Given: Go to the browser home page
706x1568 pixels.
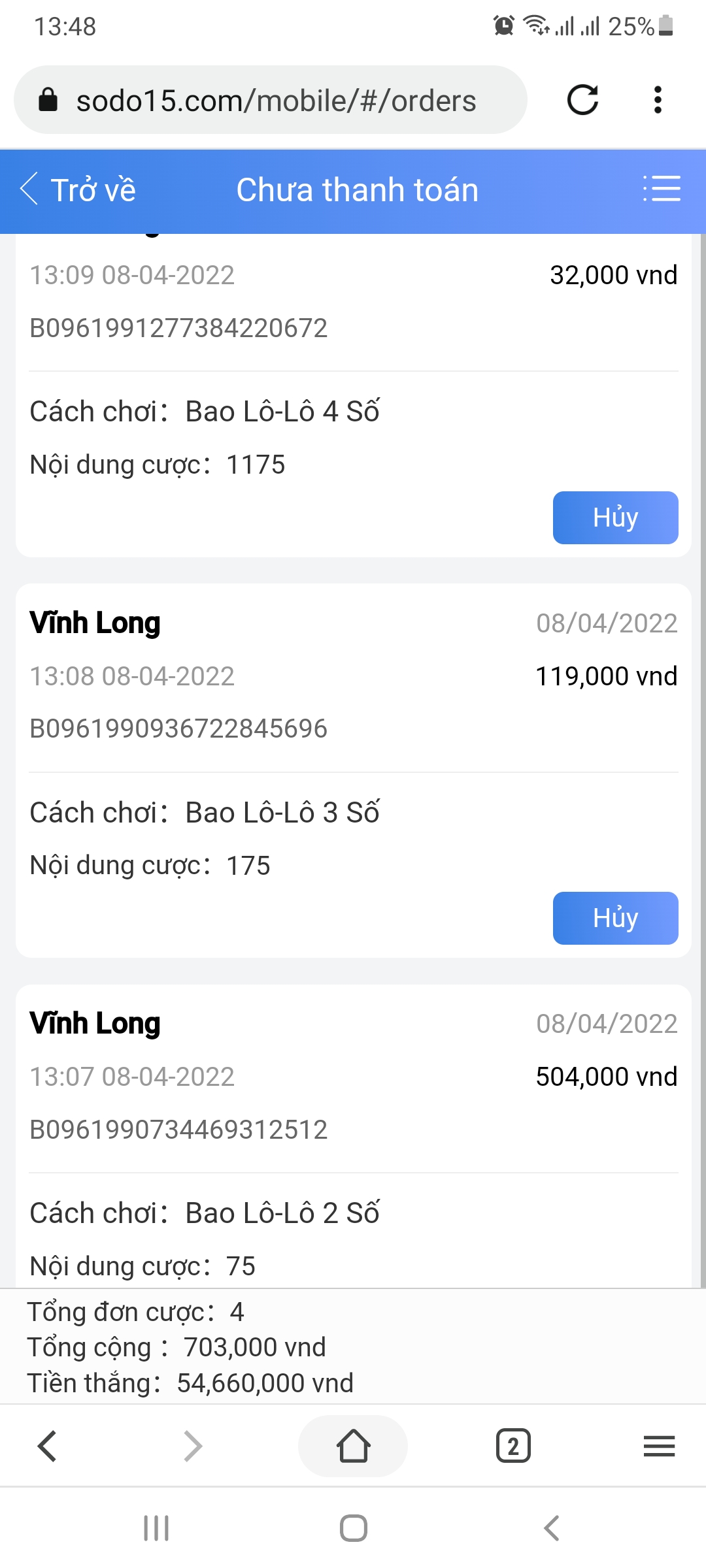Looking at the screenshot, I should click(x=353, y=1446).
